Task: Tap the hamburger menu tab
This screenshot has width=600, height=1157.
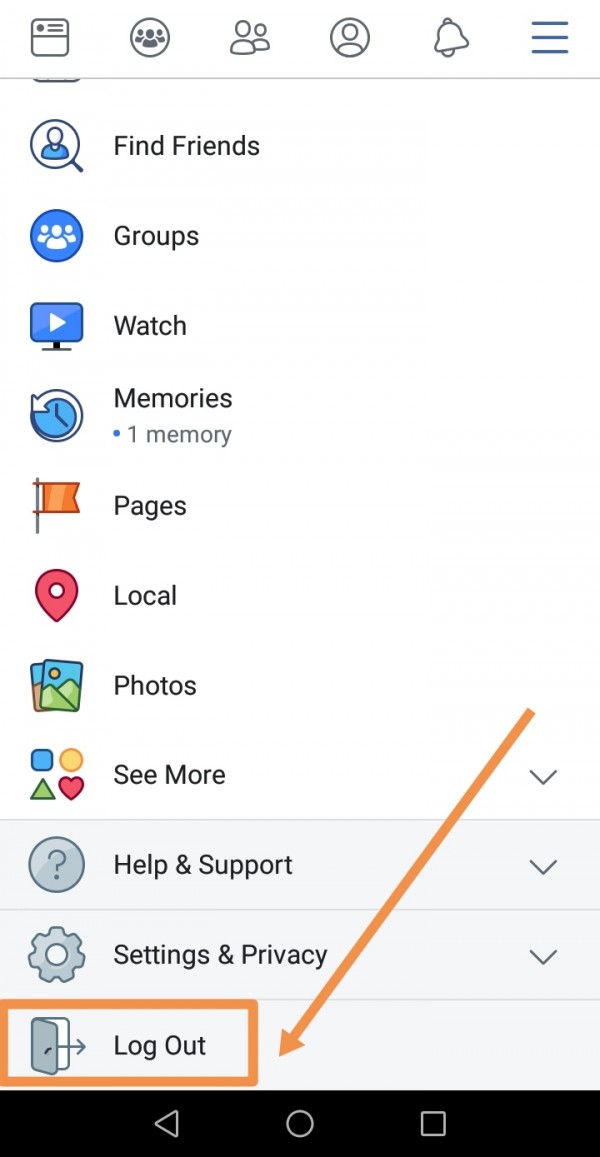Action: tap(549, 38)
